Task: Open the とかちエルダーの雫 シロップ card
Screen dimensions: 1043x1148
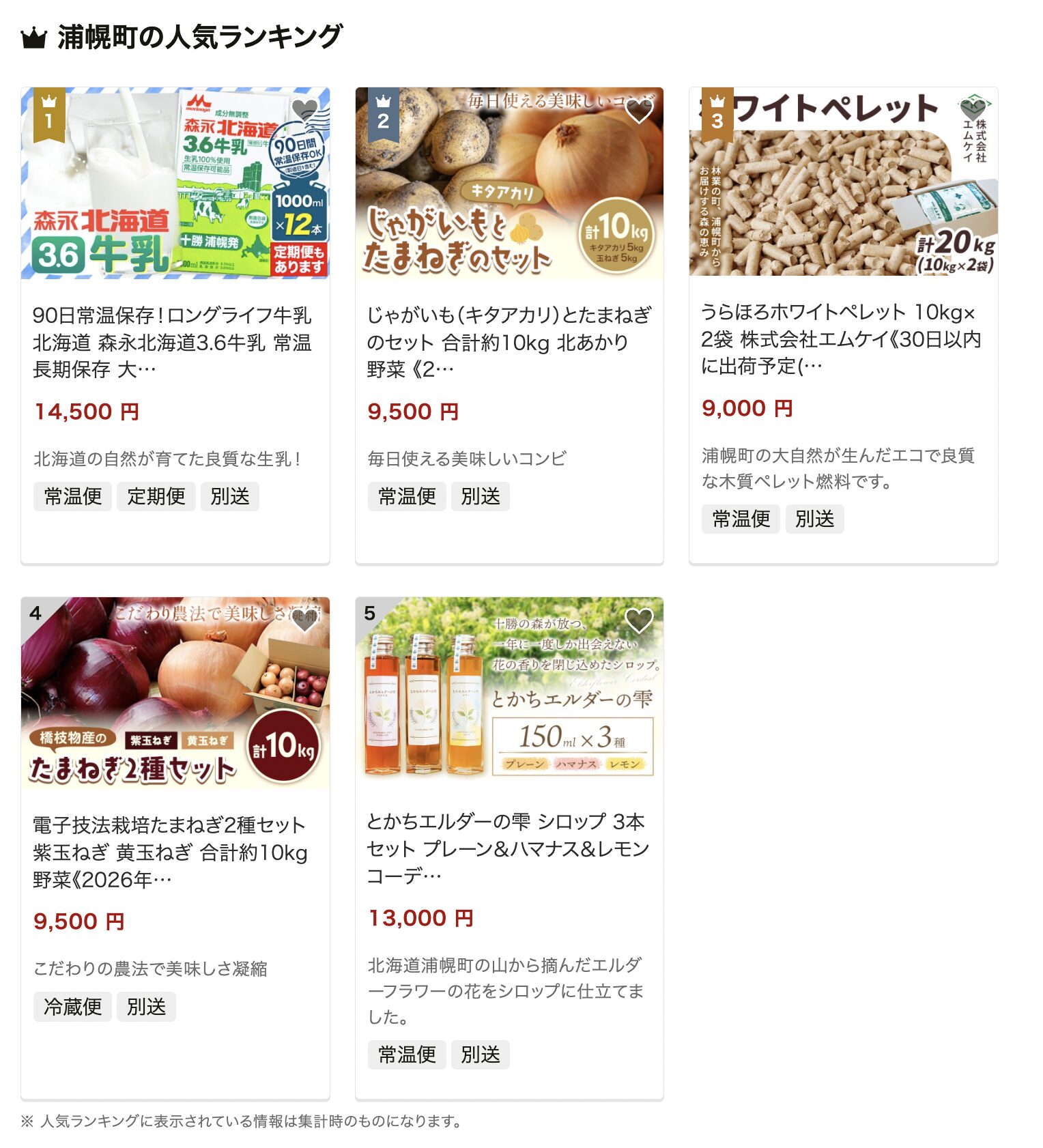Action: click(508, 848)
